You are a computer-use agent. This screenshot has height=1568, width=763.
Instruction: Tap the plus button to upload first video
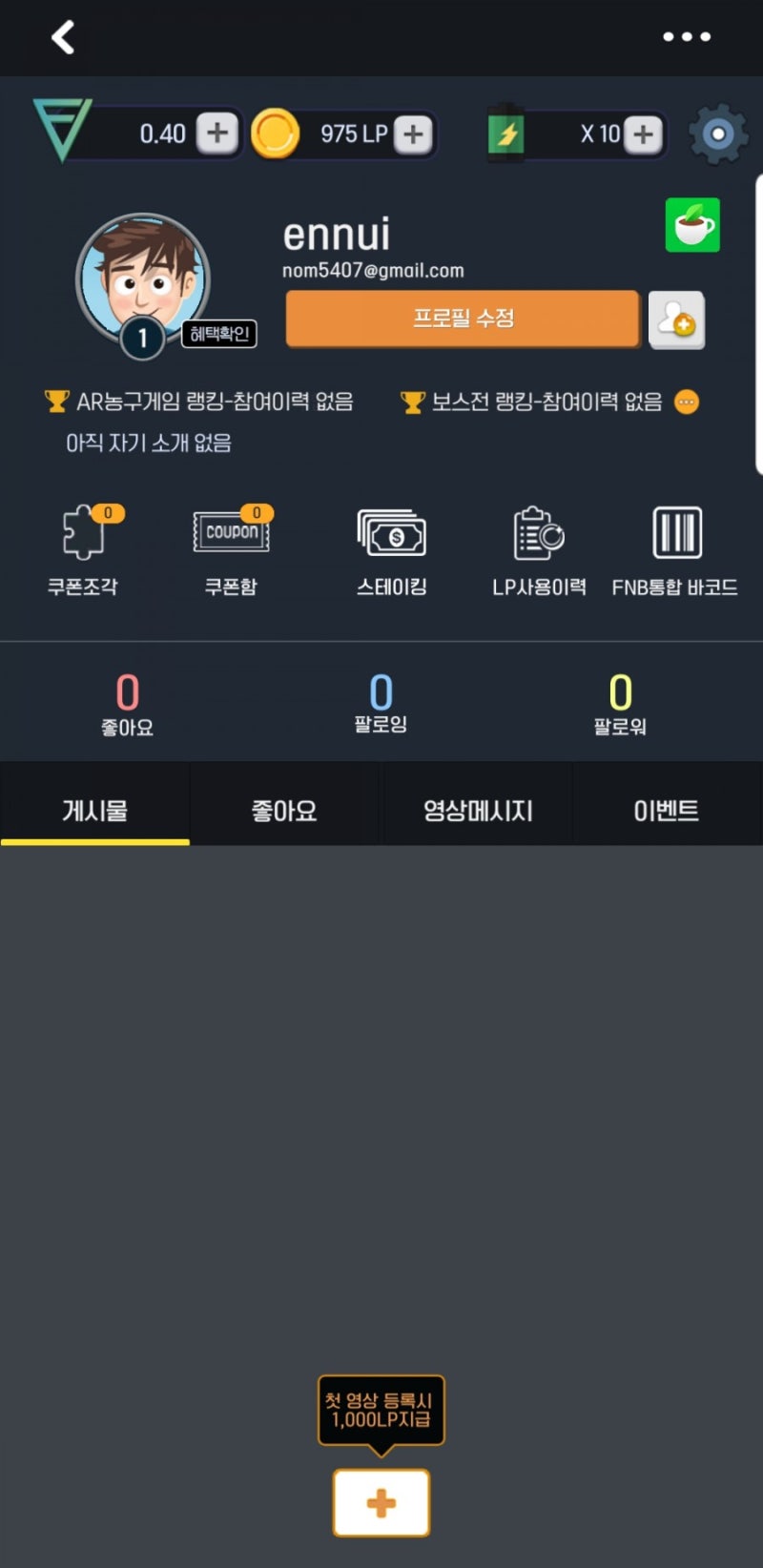tap(380, 1501)
